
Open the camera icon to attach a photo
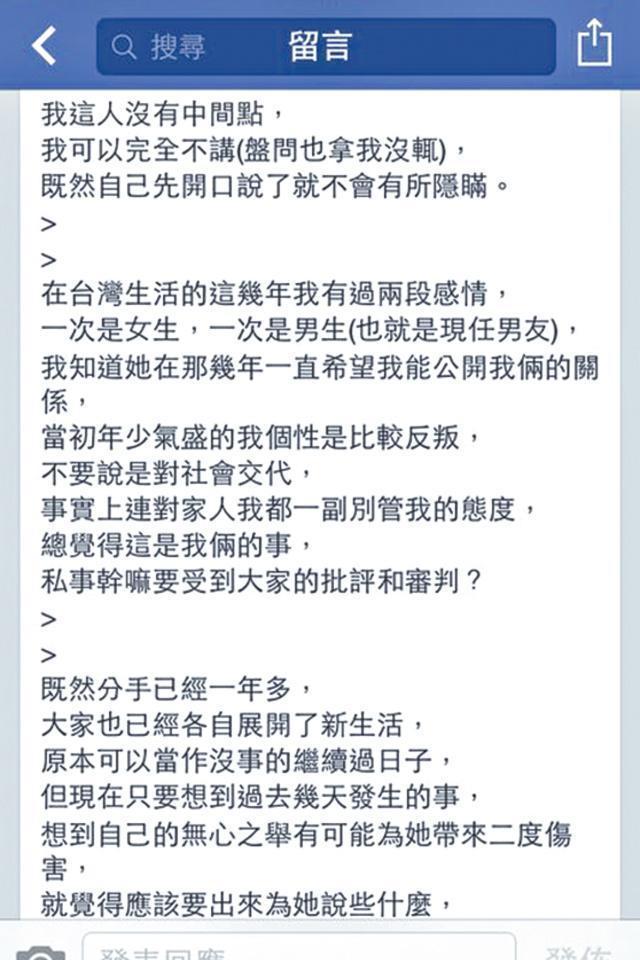[41, 951]
